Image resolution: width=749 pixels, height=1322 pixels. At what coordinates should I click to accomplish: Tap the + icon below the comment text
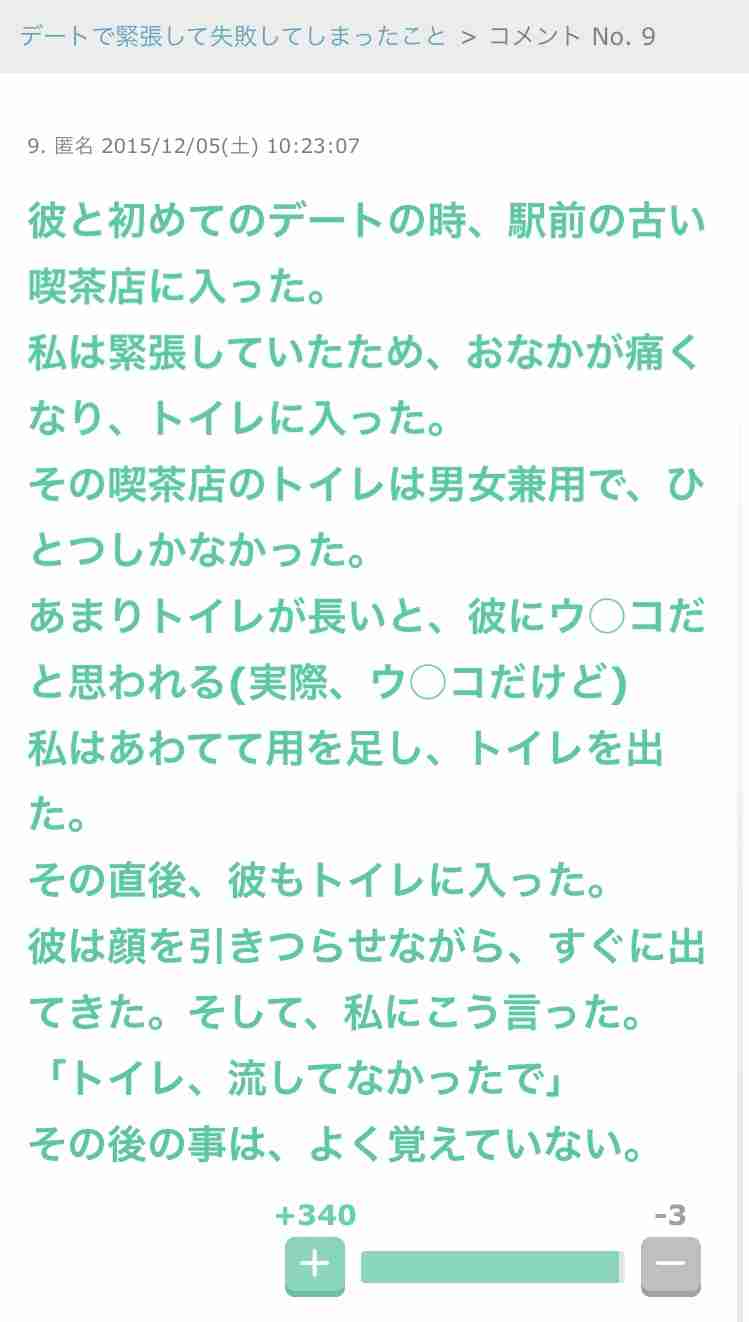(x=314, y=1265)
